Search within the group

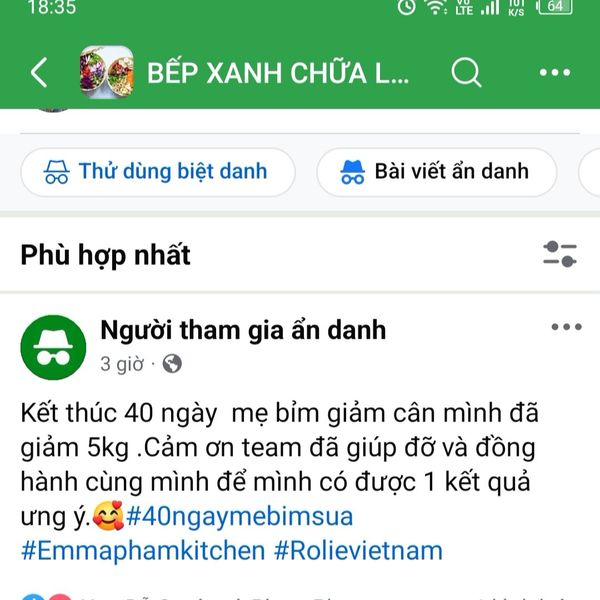(466, 72)
